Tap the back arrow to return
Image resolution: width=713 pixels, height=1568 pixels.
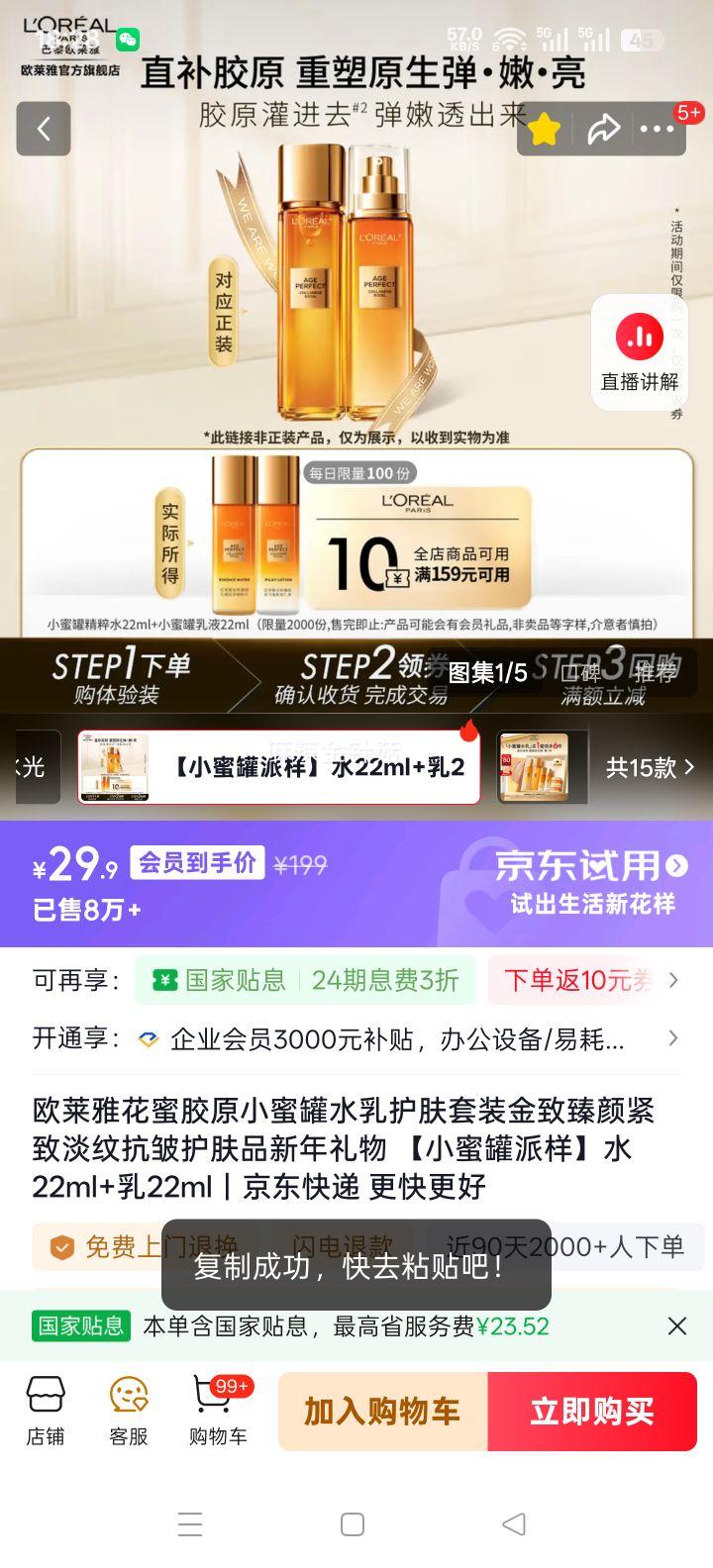[44, 130]
